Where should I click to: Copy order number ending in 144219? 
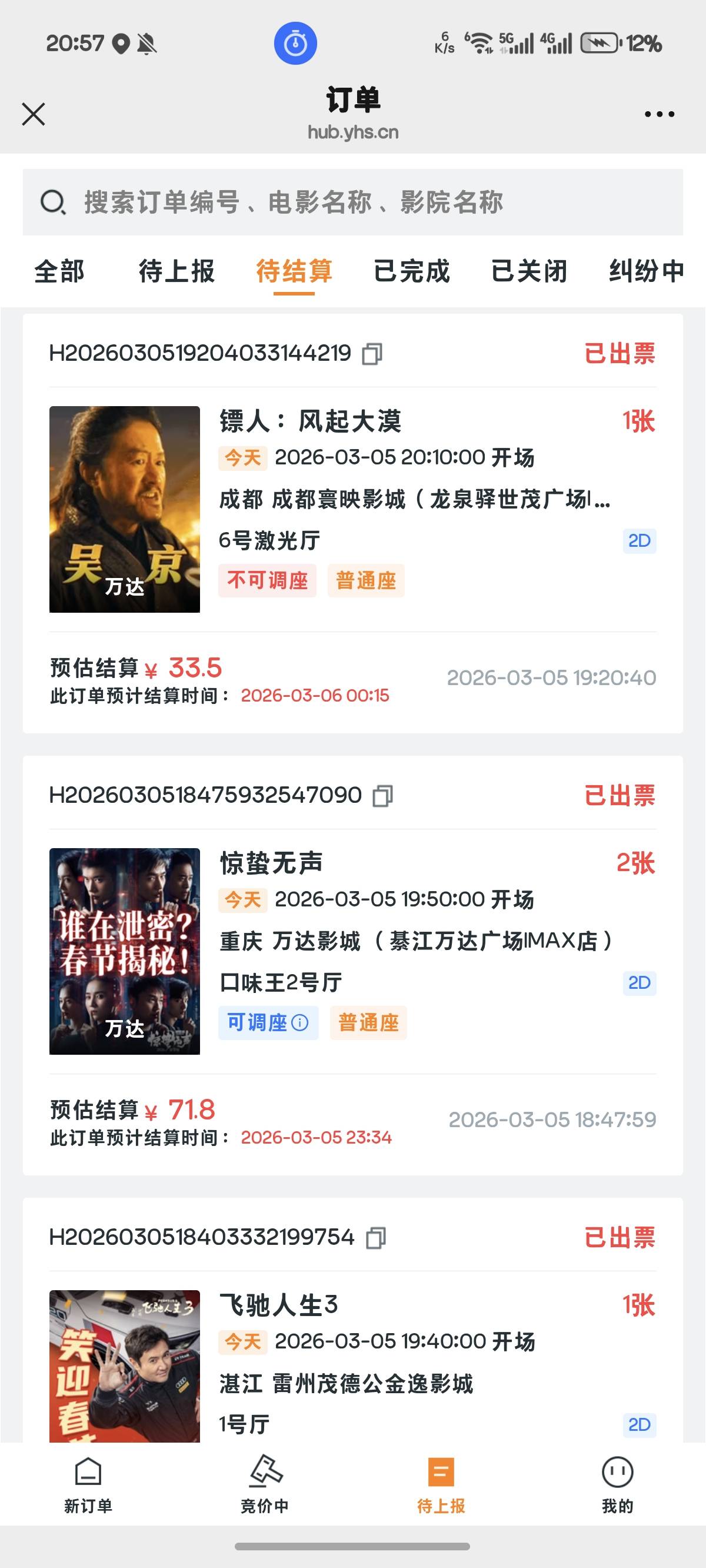tap(372, 354)
